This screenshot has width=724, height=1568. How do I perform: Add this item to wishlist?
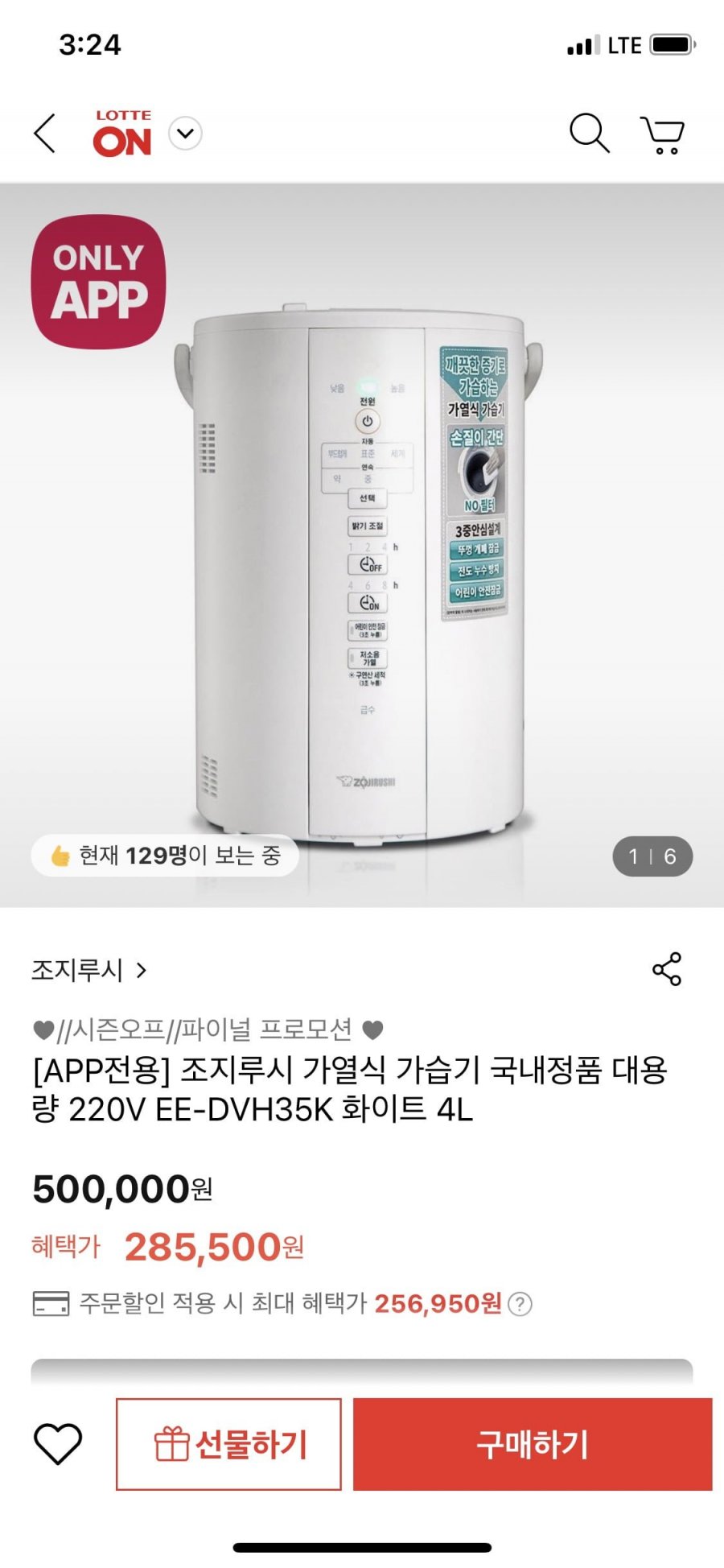pos(58,1444)
